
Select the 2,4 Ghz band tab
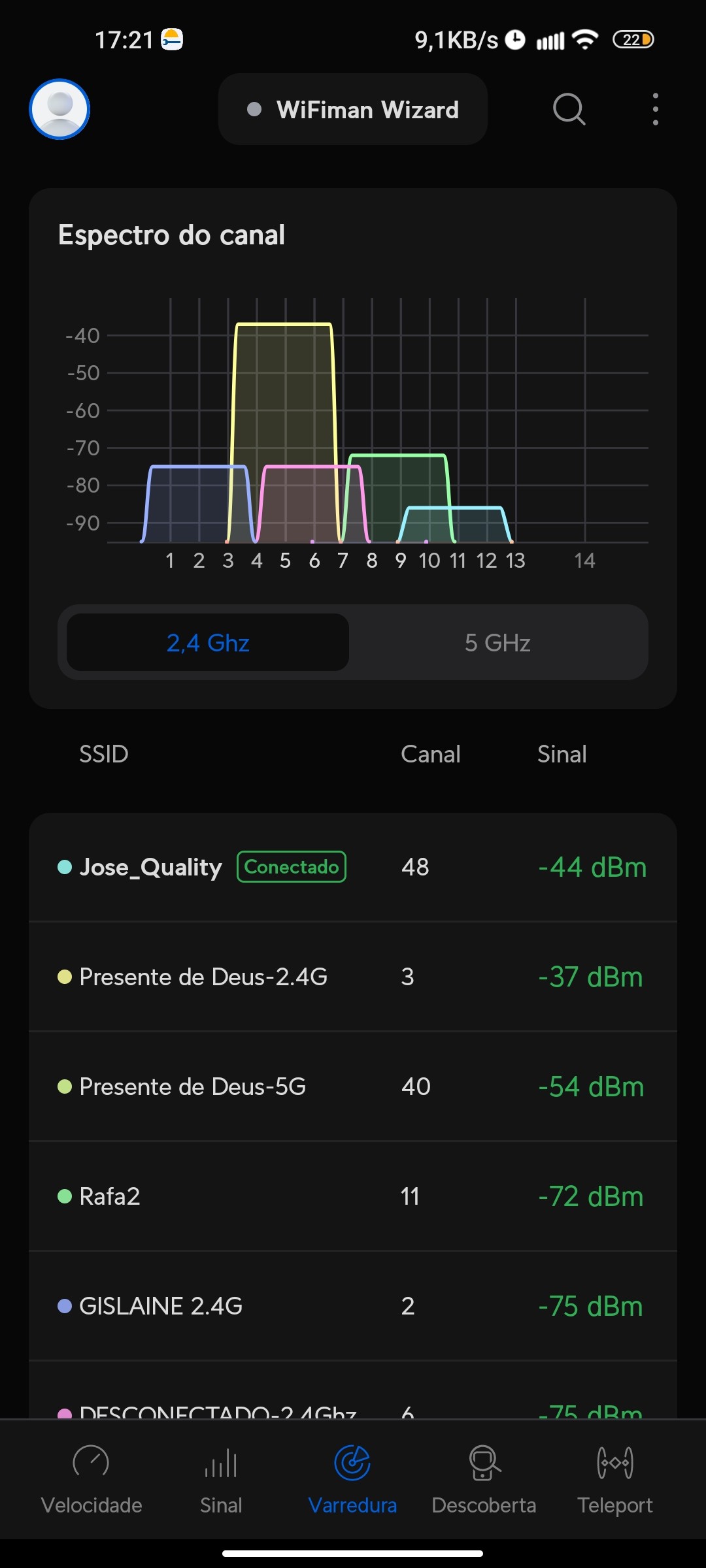(208, 643)
